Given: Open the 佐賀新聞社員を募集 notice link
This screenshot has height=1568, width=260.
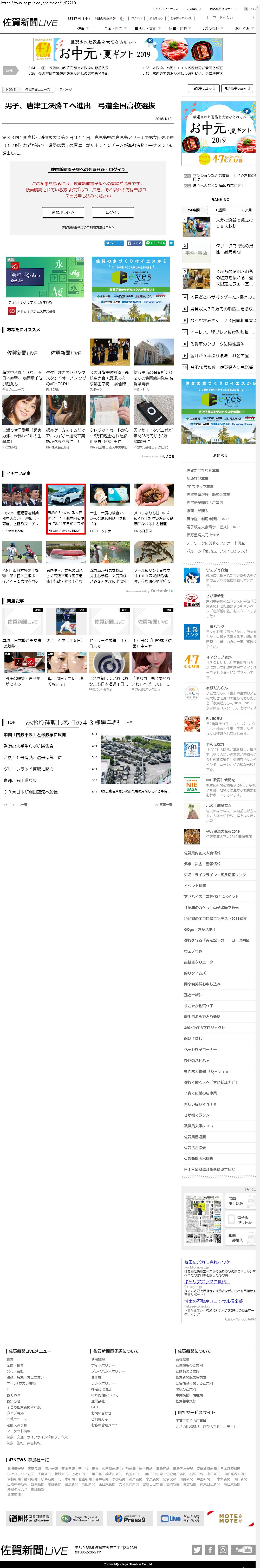Looking at the screenshot, I should pyautogui.click(x=203, y=471).
